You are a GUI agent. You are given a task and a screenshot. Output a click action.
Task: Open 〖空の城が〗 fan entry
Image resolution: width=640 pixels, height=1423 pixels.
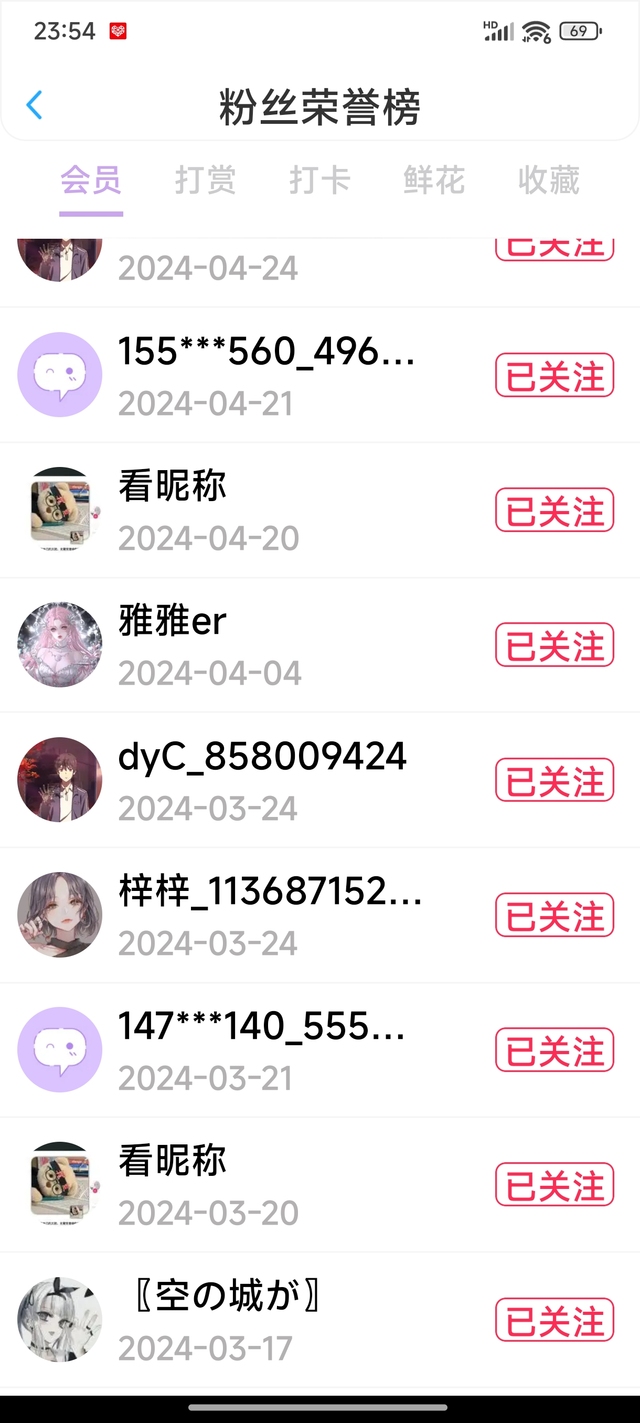(250, 1320)
